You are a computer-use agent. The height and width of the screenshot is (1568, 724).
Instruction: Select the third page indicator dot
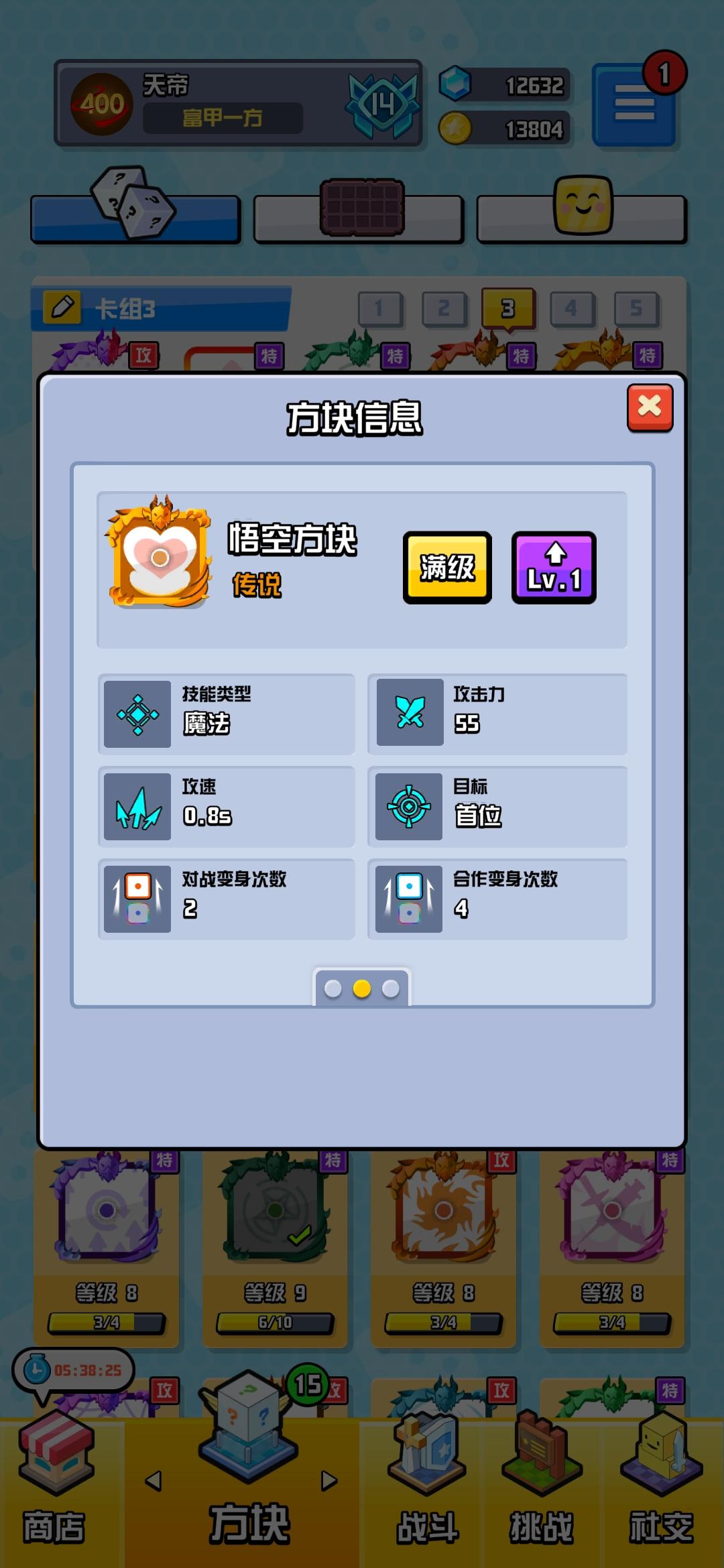[391, 988]
